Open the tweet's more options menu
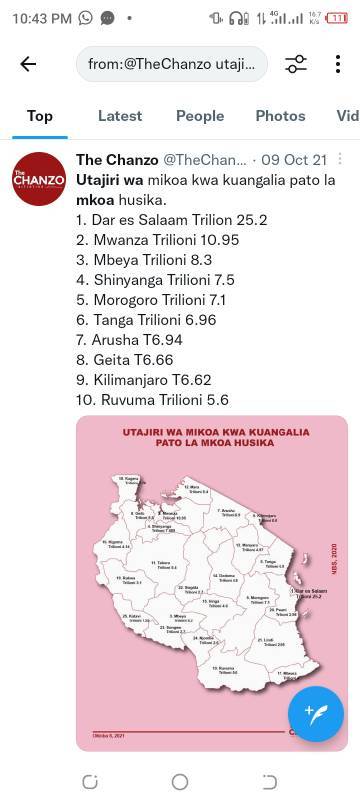Viewport: 360px width, 806px height. click(339, 159)
